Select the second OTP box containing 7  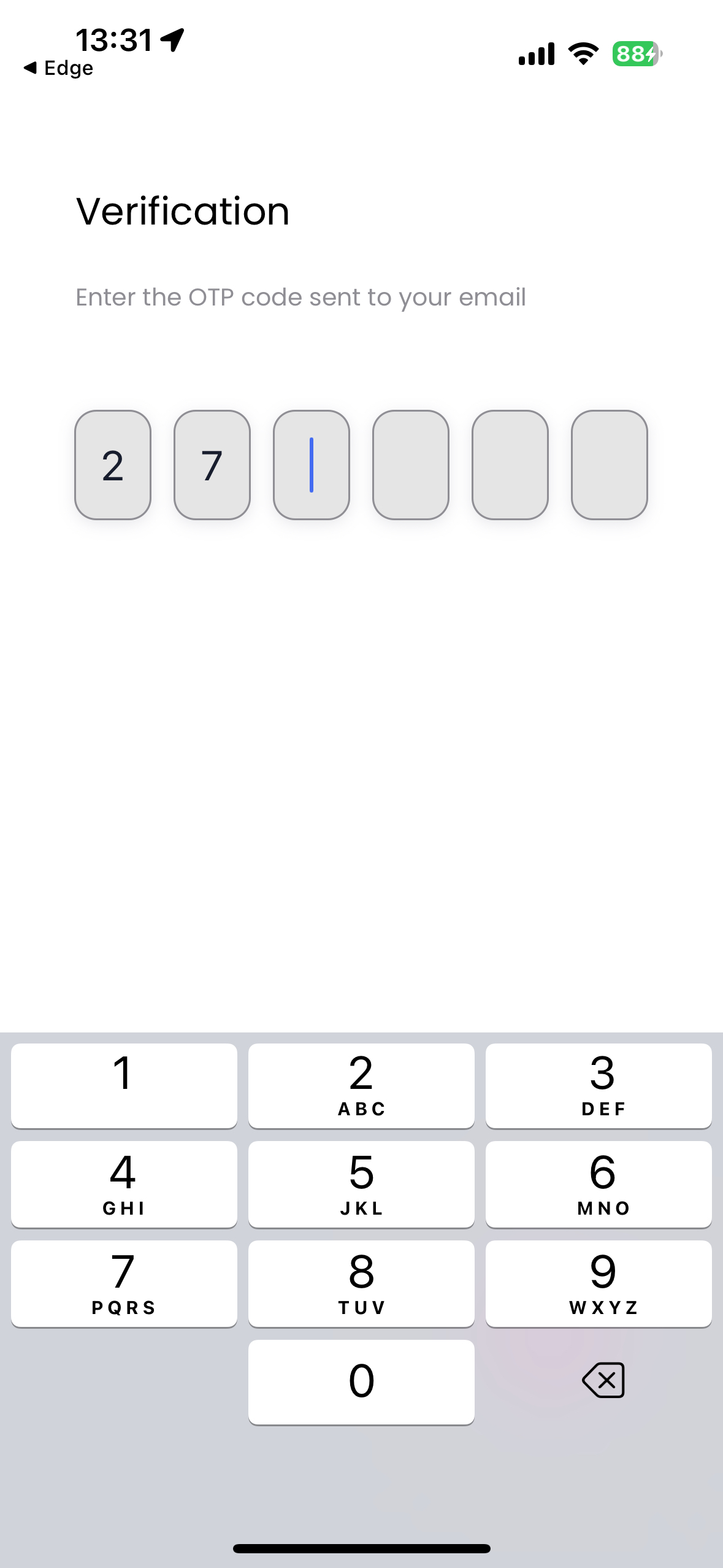click(x=212, y=465)
